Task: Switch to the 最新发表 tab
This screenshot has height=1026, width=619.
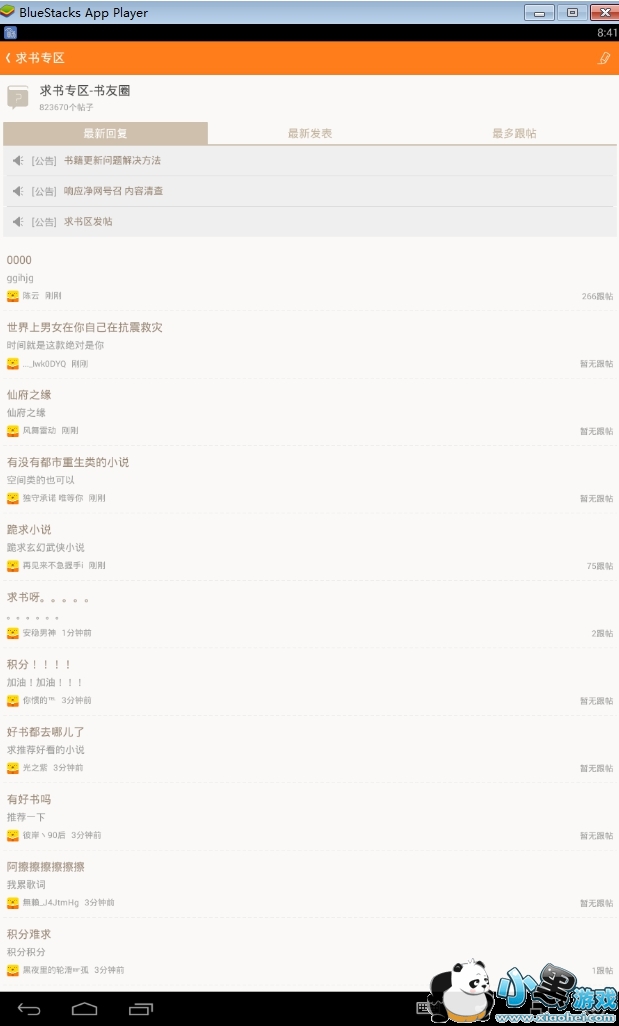Action: click(x=310, y=133)
